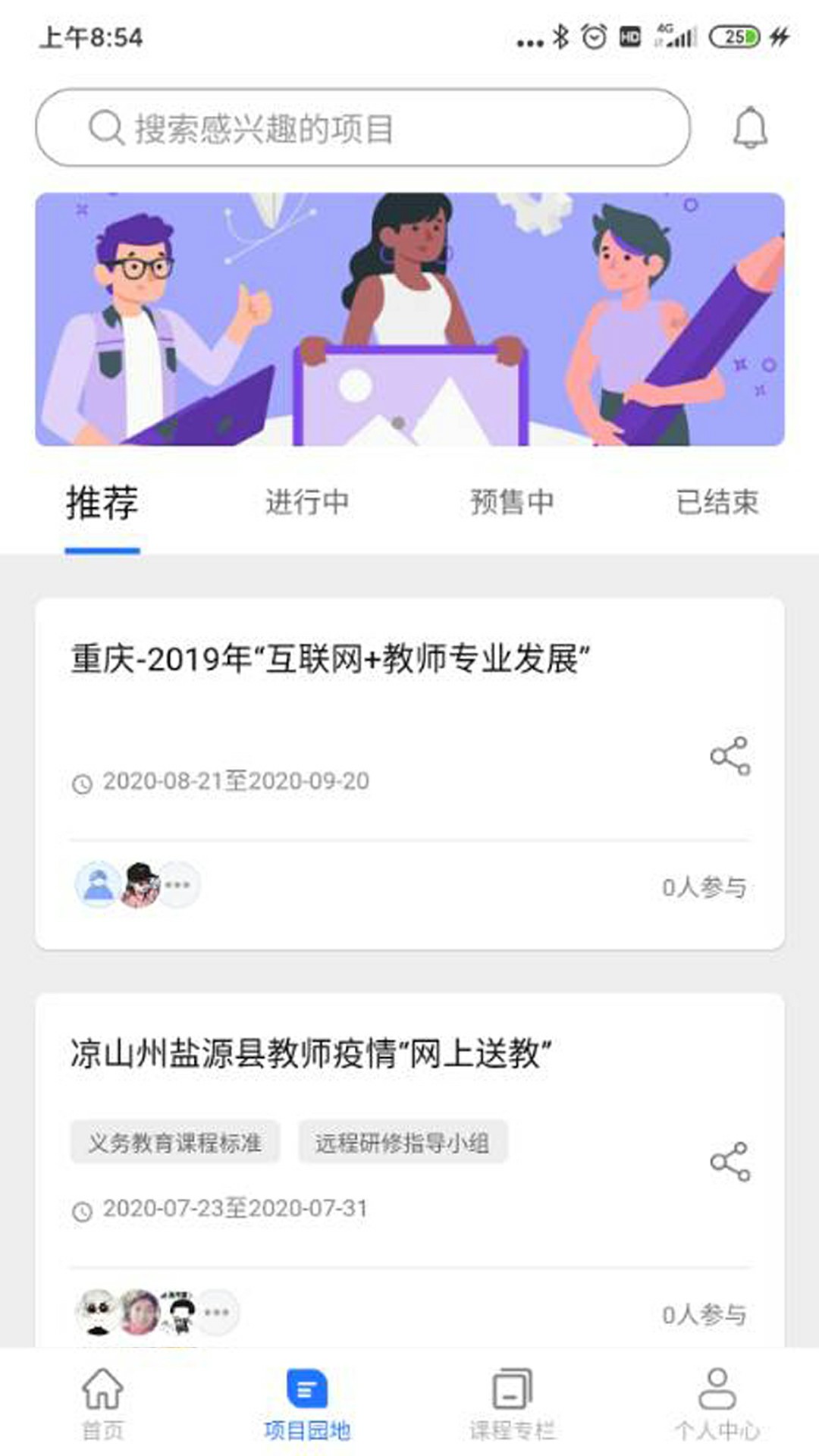
Task: Expand more participants with the ellipsis avatar
Action: pos(177,884)
